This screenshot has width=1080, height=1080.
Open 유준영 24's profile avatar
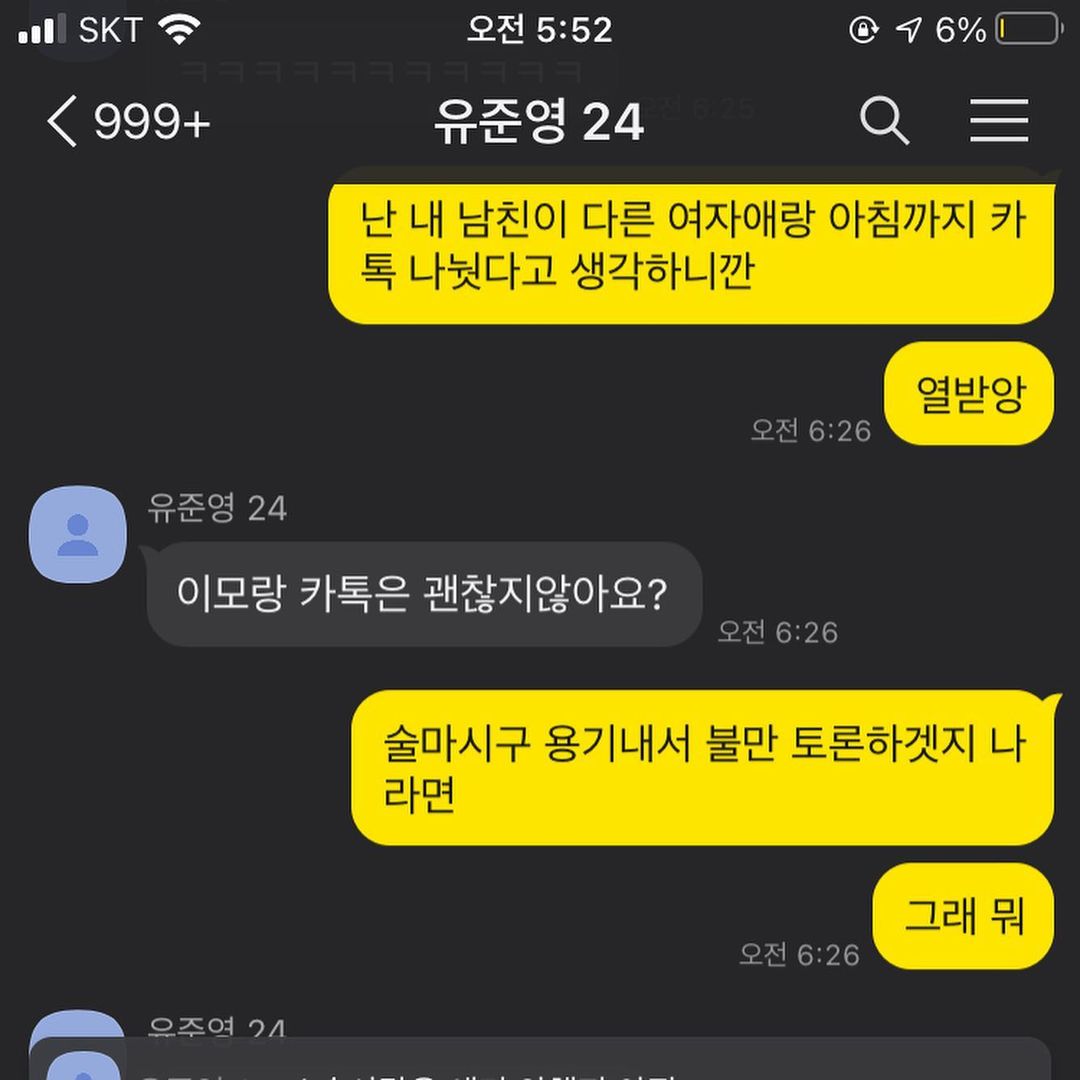[78, 535]
